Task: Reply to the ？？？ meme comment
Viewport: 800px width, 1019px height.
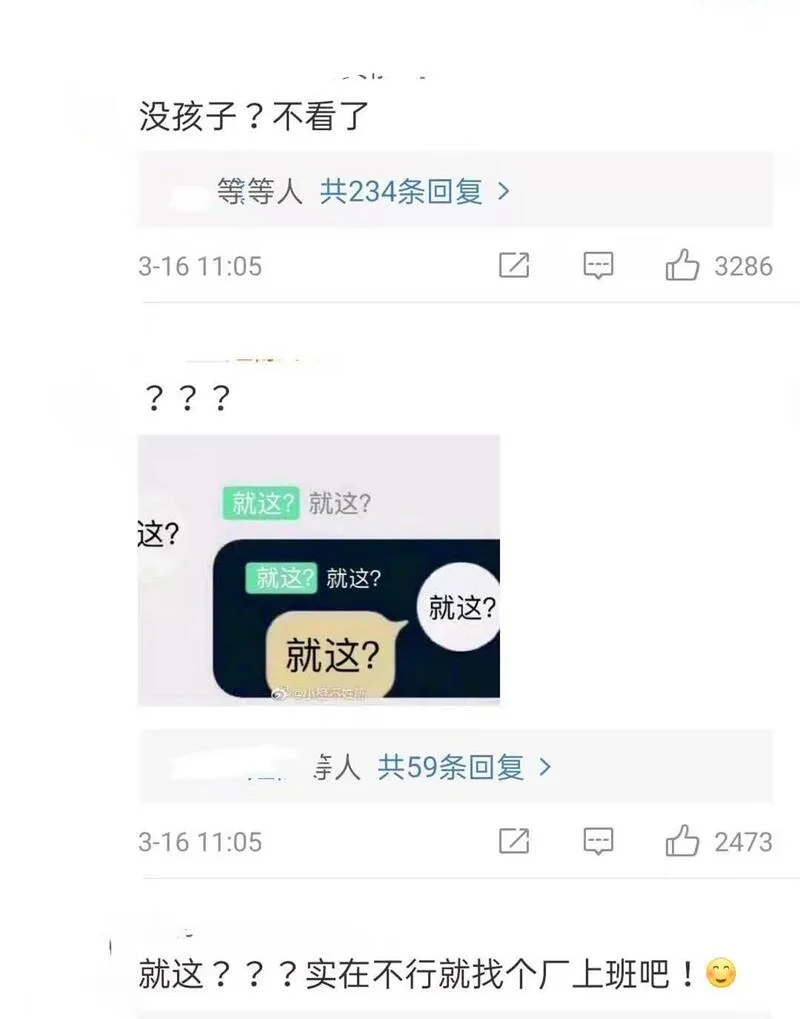Action: (x=598, y=841)
